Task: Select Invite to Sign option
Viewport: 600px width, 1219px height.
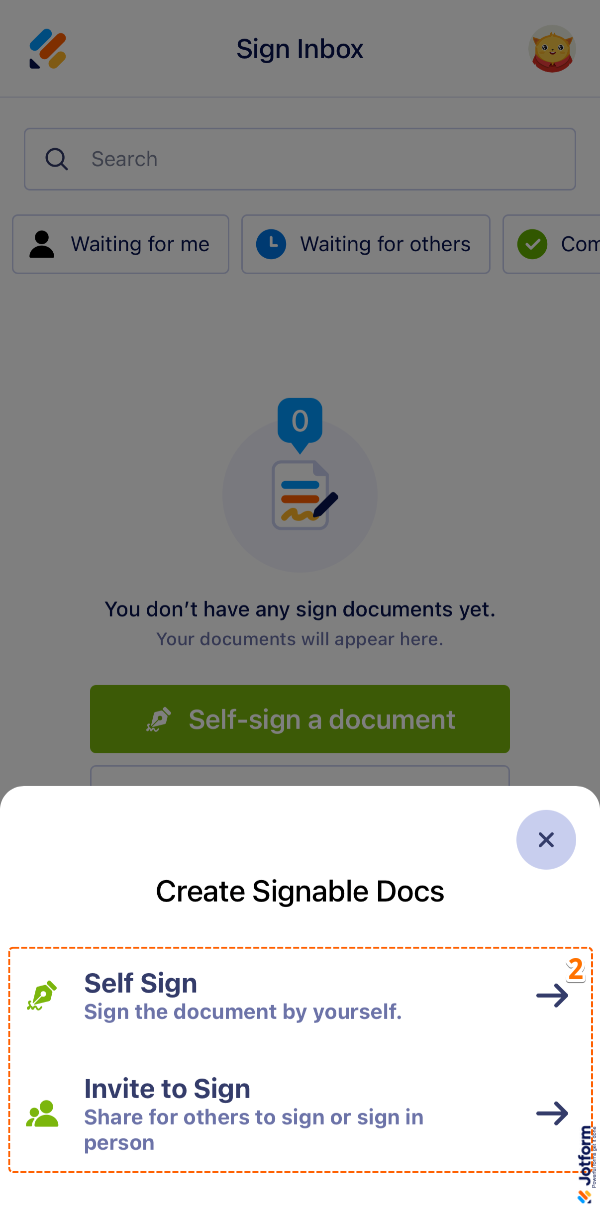Action: pos(298,1114)
